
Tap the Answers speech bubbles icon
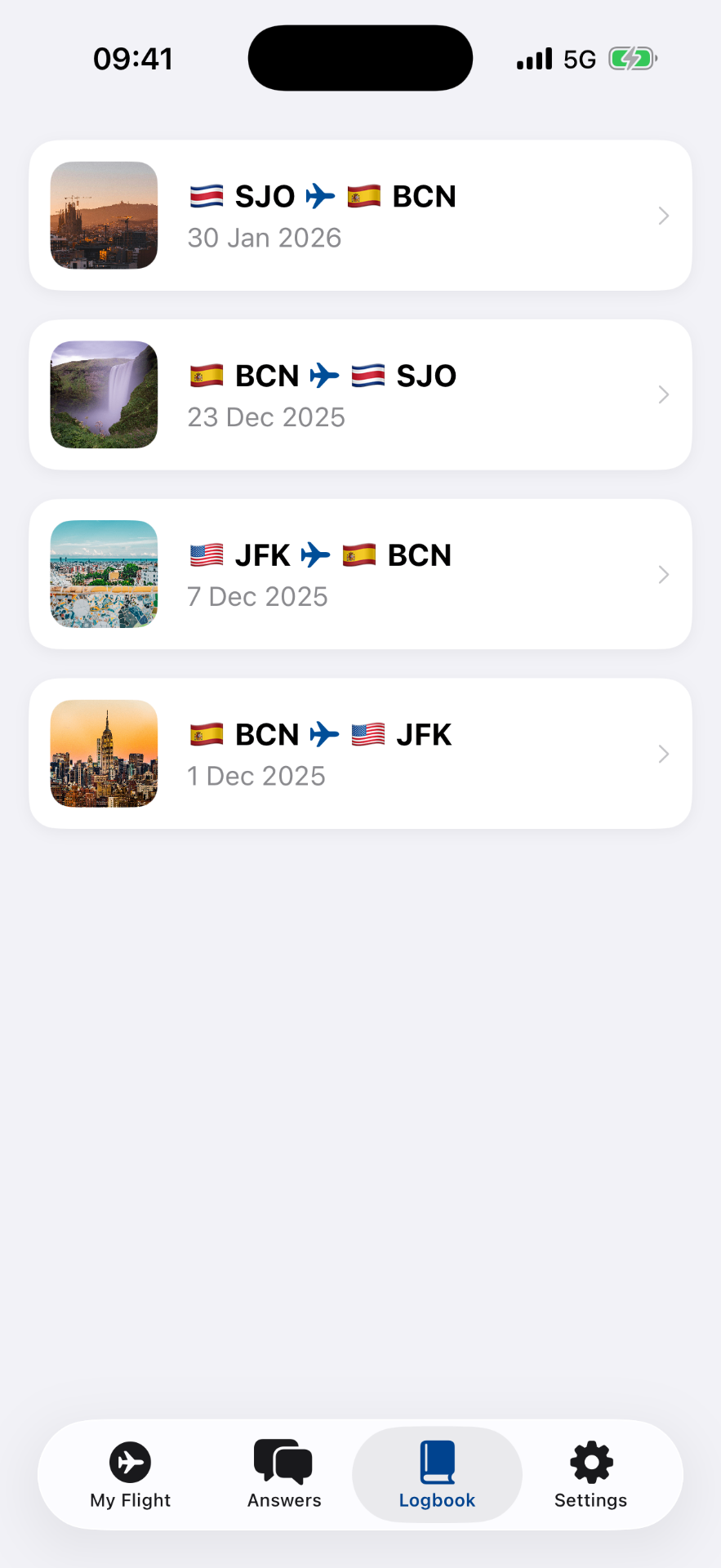tap(283, 1462)
